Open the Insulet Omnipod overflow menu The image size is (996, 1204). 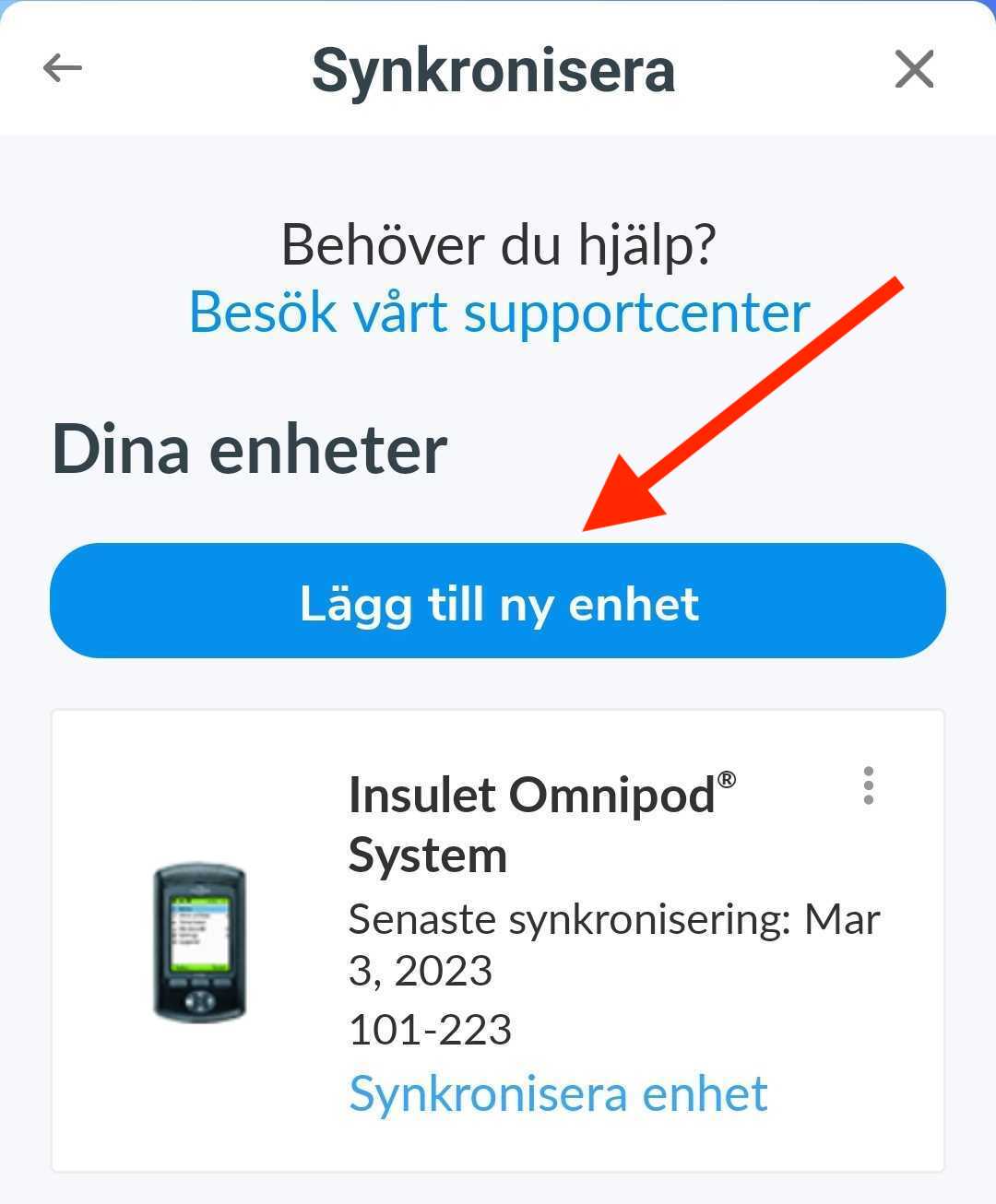click(x=868, y=785)
